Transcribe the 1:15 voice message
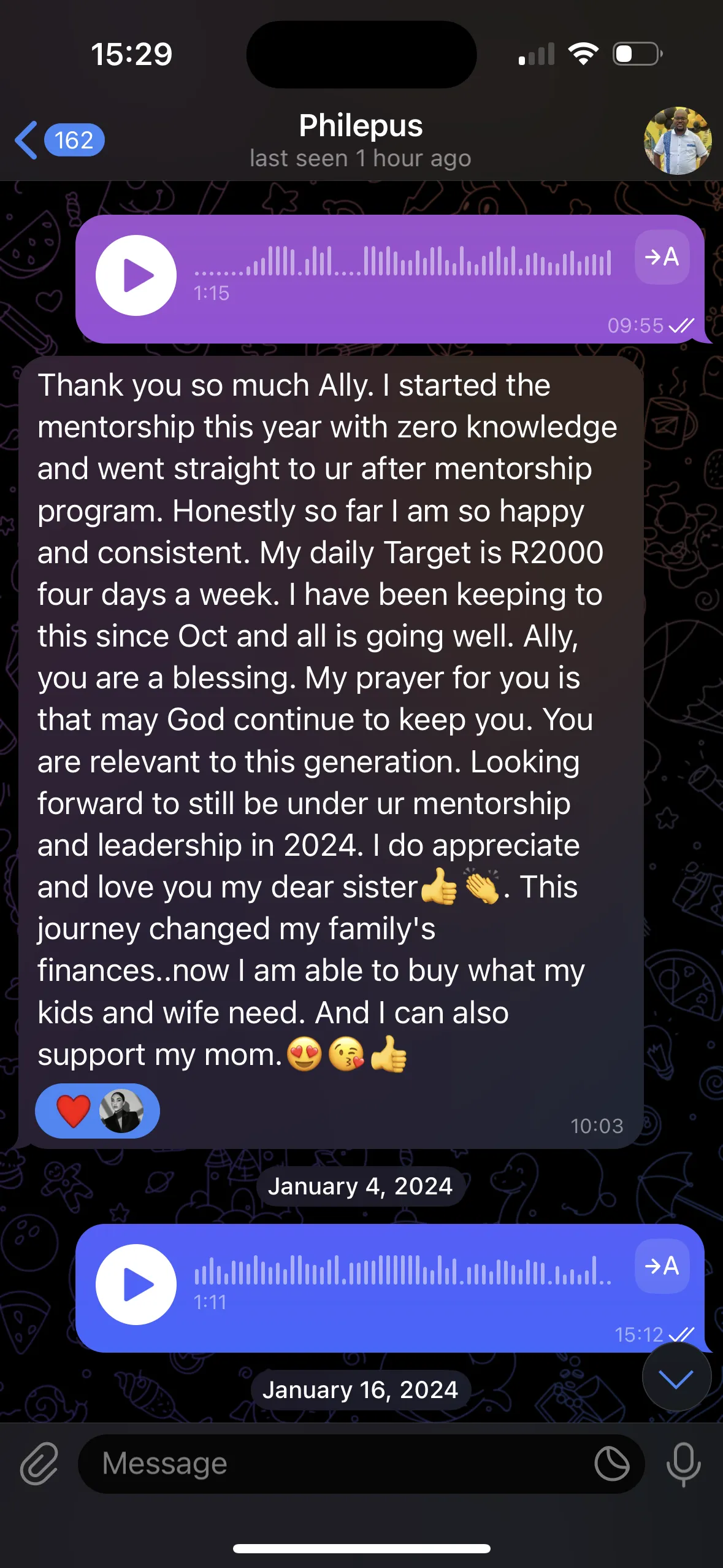This screenshot has width=723, height=1568. pyautogui.click(x=662, y=257)
